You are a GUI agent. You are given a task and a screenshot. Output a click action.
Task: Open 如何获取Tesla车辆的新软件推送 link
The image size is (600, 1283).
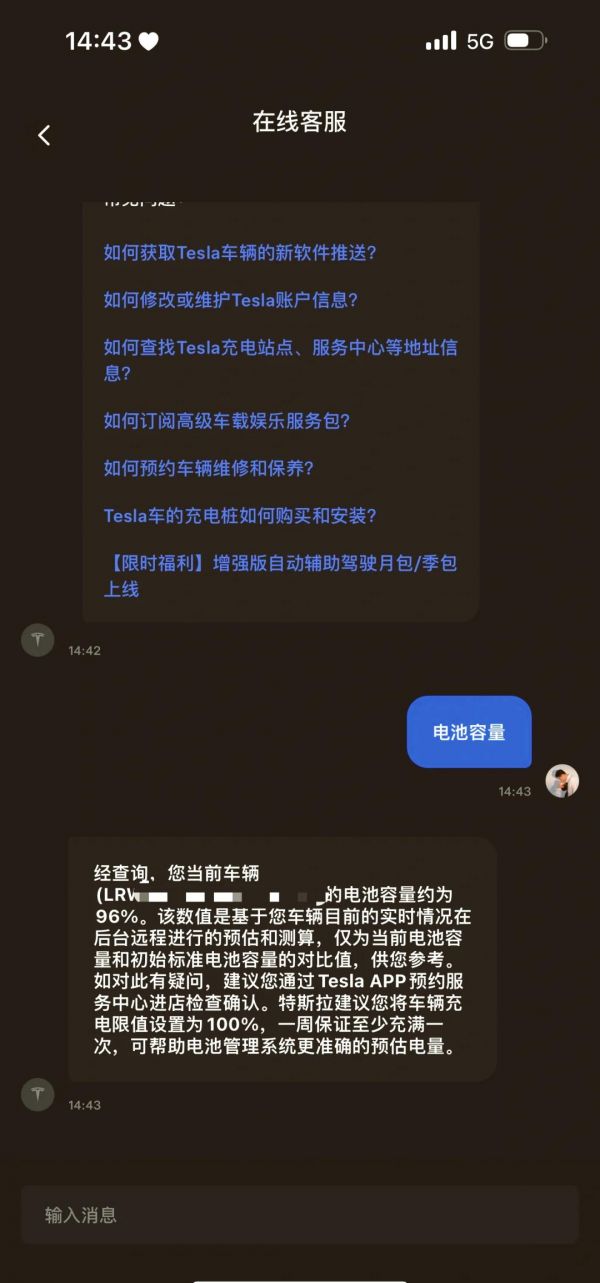240,252
